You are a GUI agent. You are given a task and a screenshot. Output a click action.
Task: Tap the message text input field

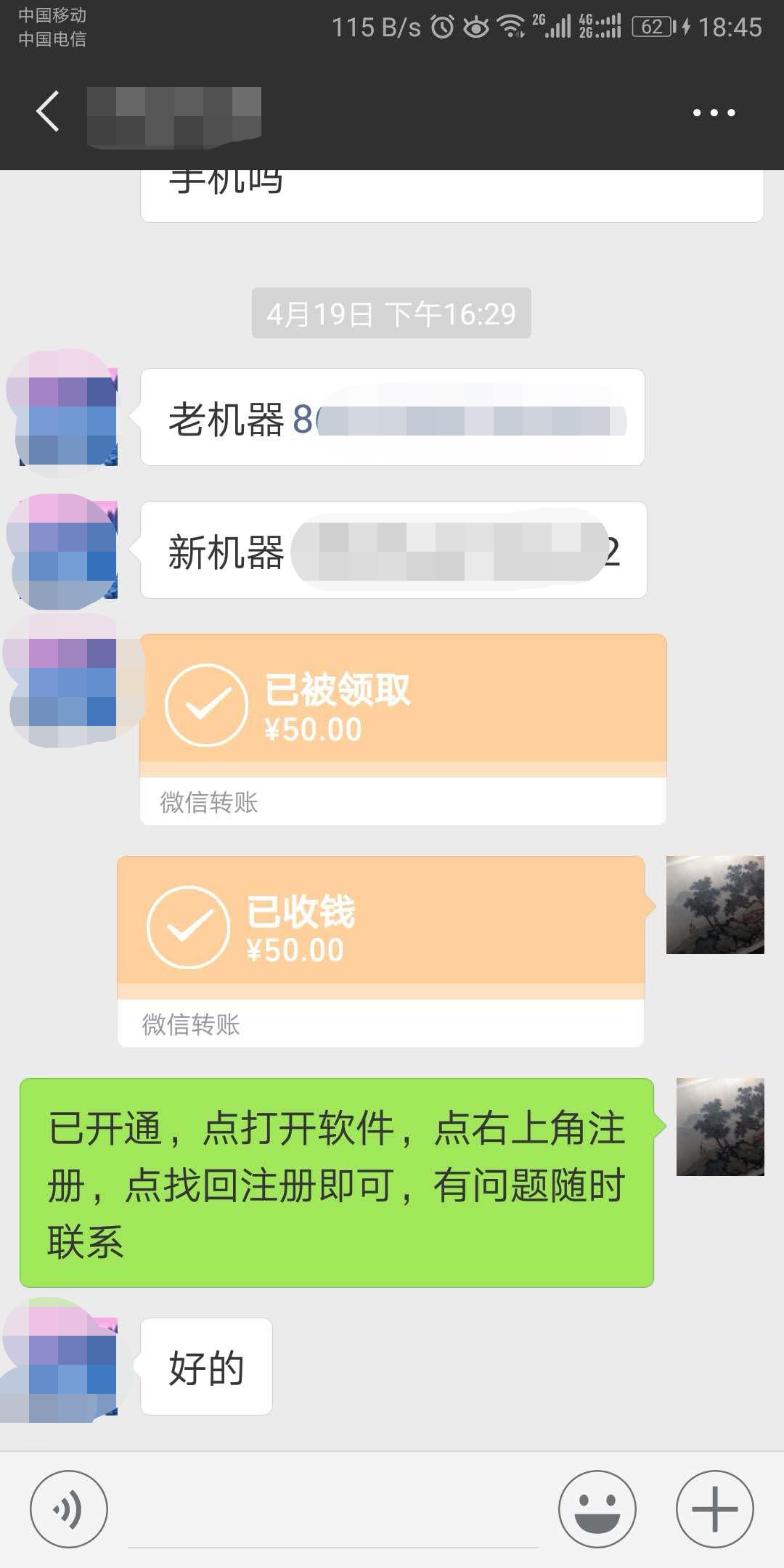click(332, 1514)
